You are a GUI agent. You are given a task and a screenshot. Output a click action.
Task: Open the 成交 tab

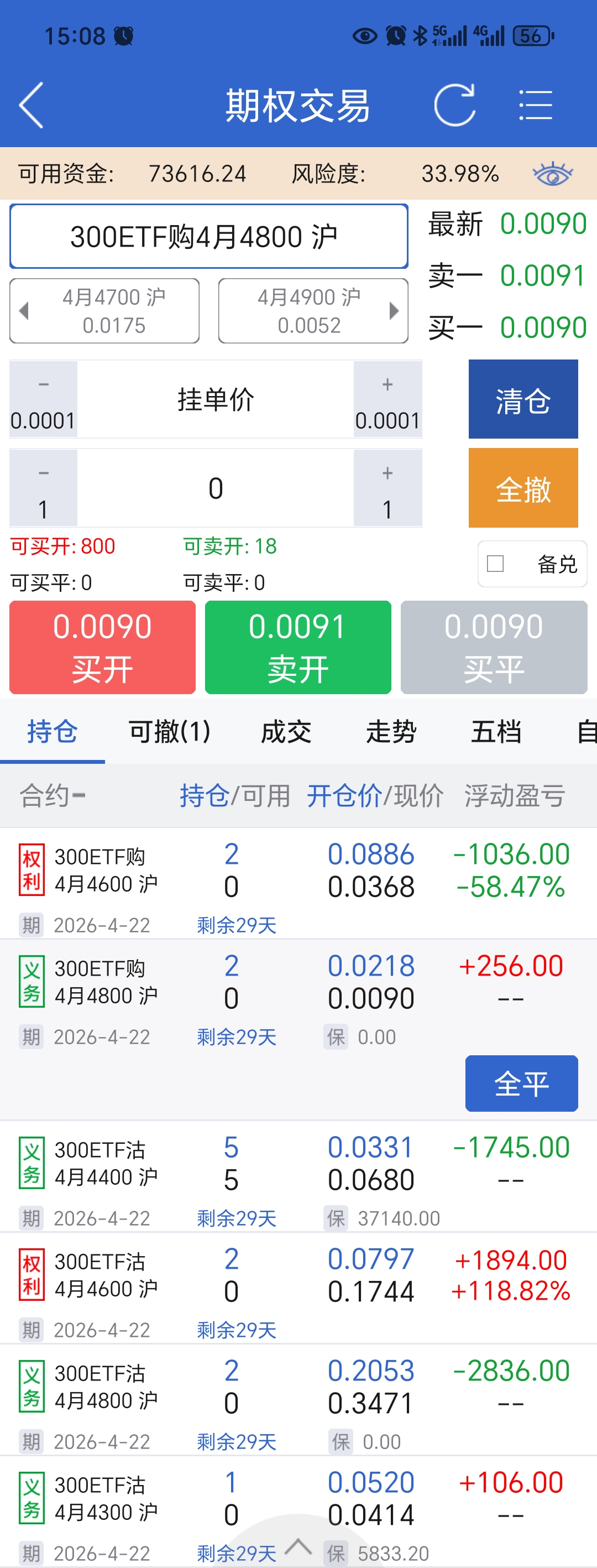[285, 731]
